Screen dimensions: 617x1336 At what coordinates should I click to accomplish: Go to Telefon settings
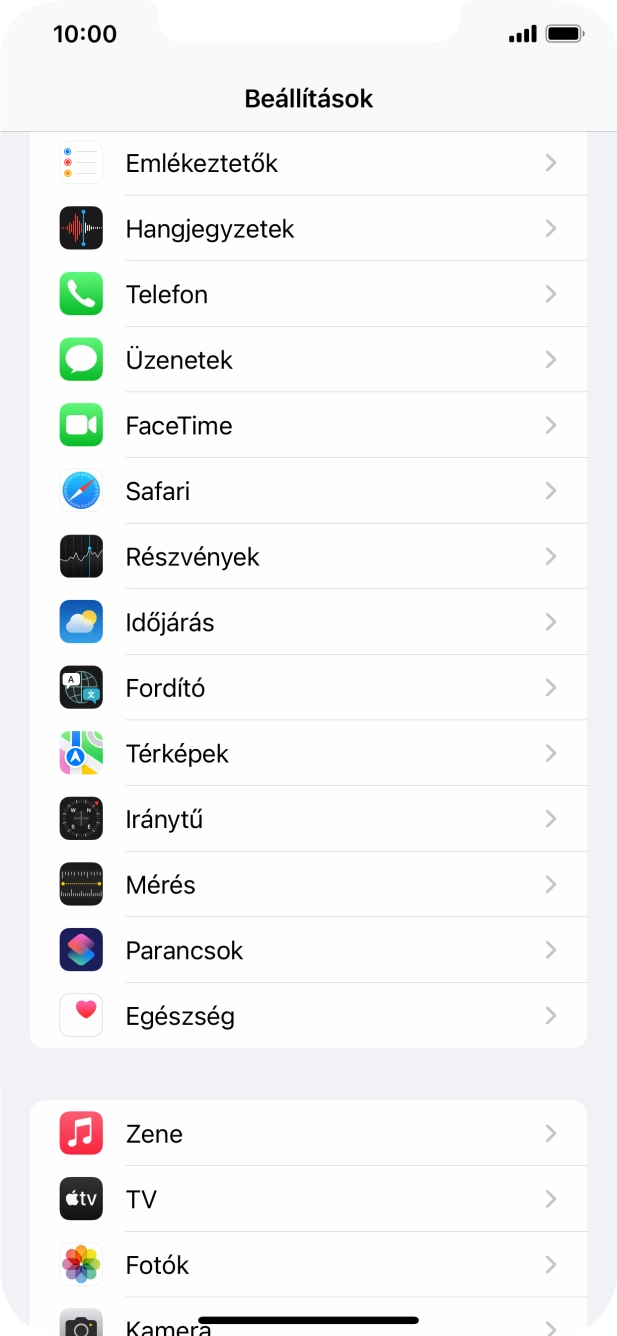308,295
